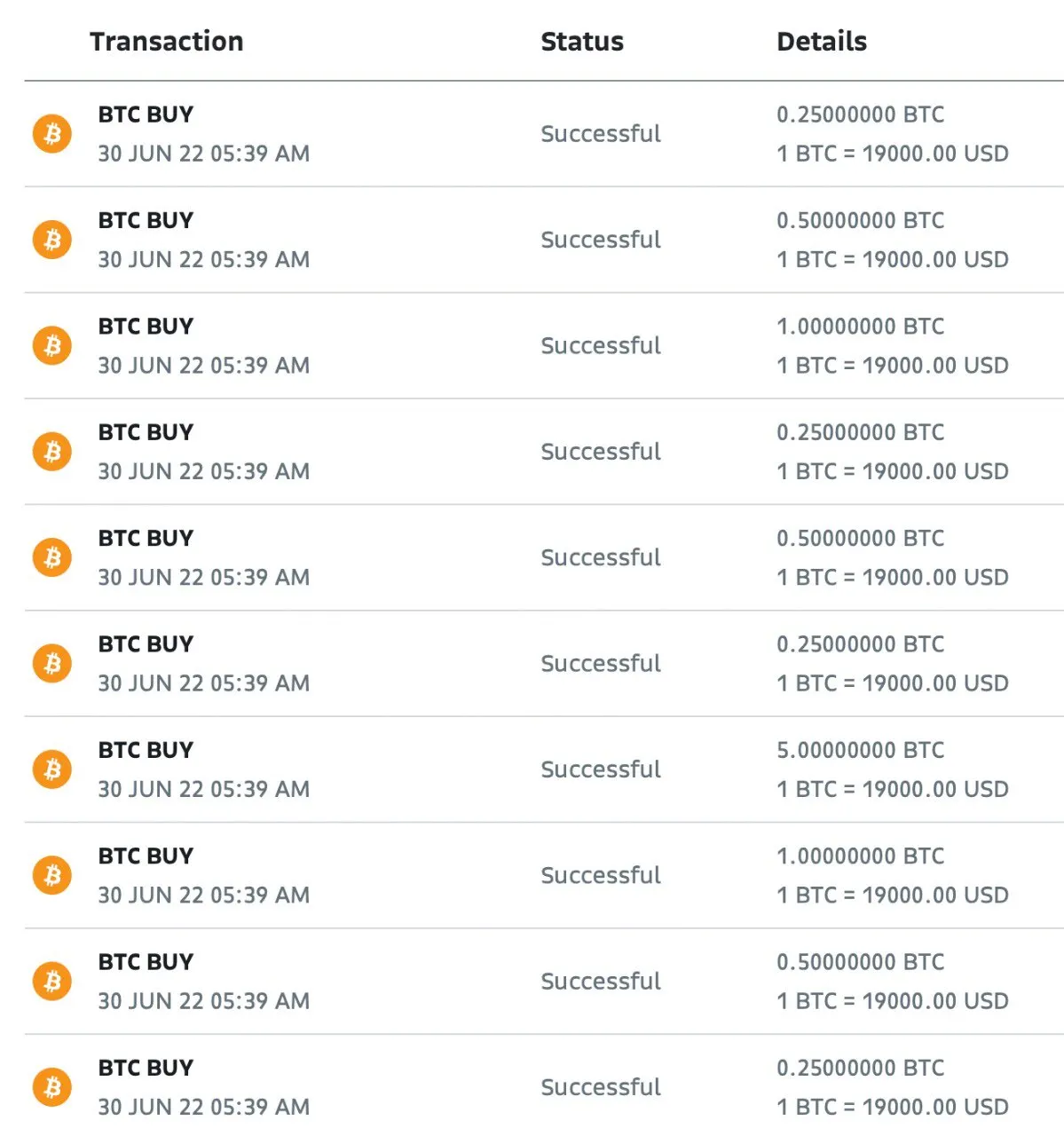Click the Bitcoin icon on the ninth row
The height and width of the screenshot is (1136, 1064).
[51, 981]
